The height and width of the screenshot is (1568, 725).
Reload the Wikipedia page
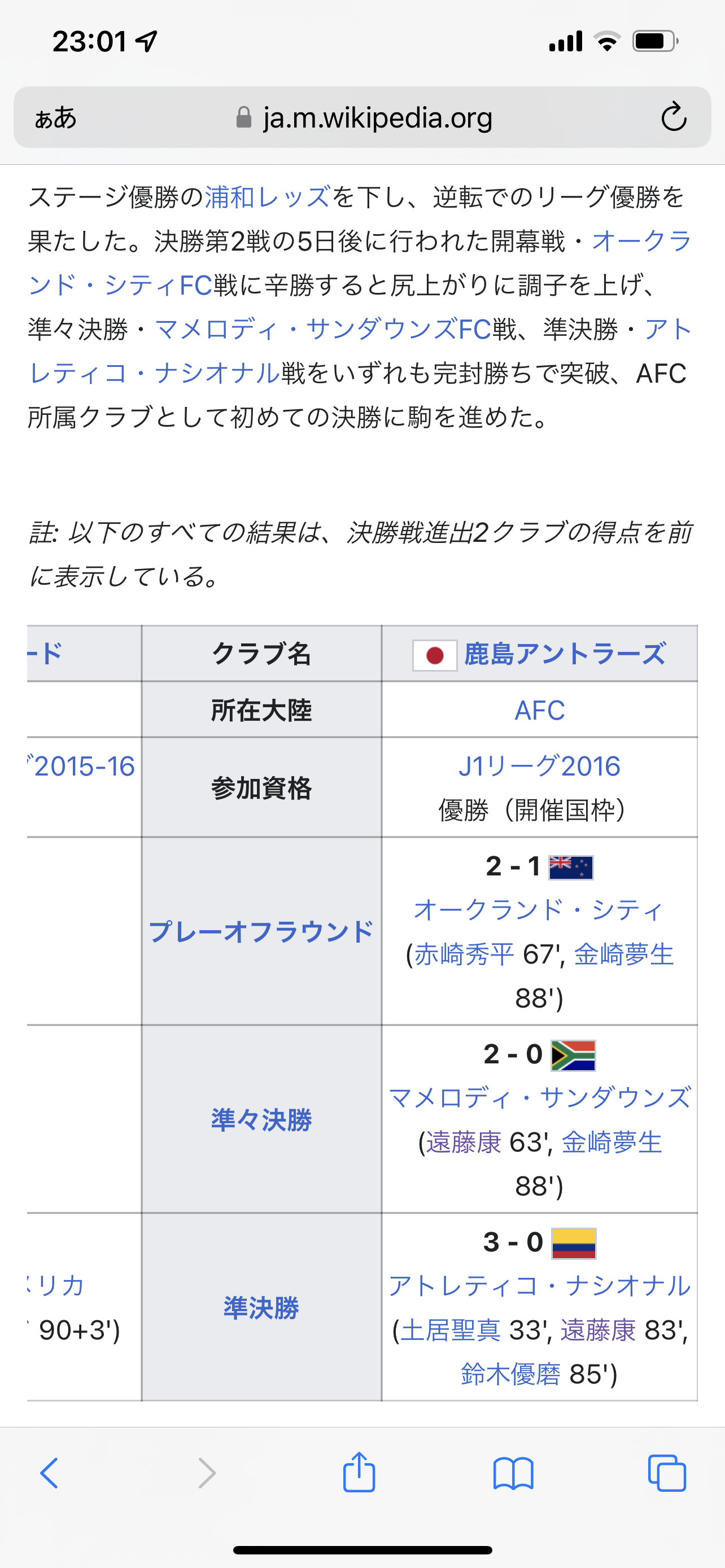(x=673, y=117)
